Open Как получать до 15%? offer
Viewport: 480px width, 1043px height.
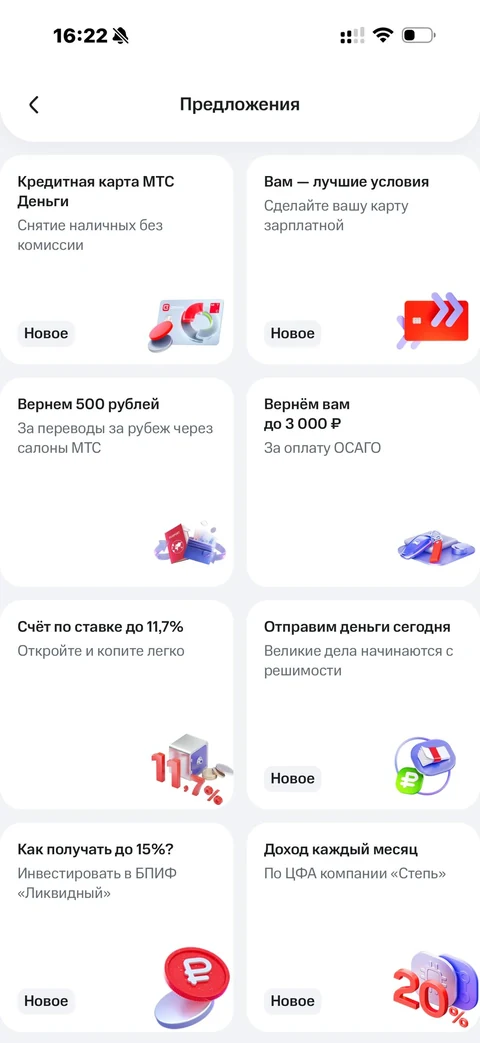coord(116,927)
